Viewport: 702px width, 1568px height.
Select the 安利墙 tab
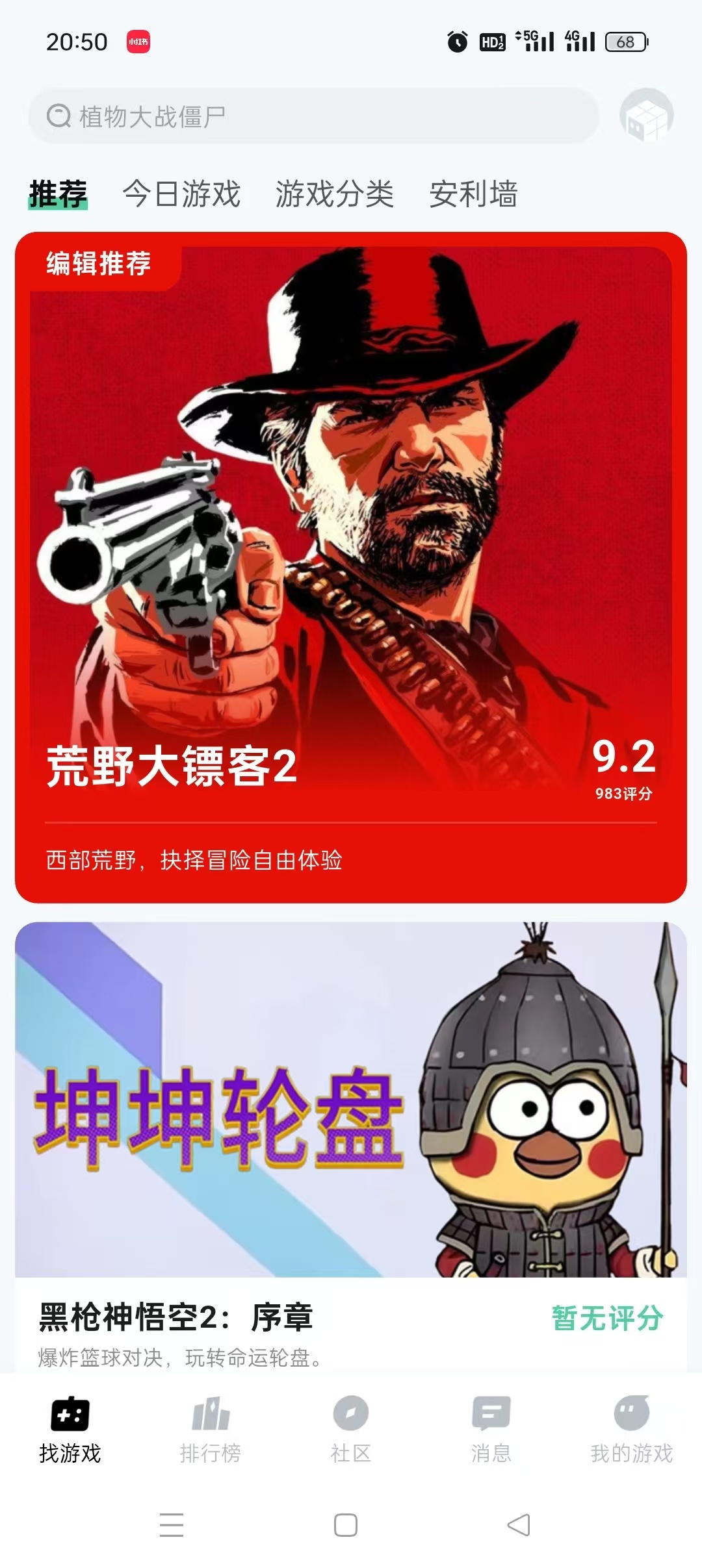(474, 193)
